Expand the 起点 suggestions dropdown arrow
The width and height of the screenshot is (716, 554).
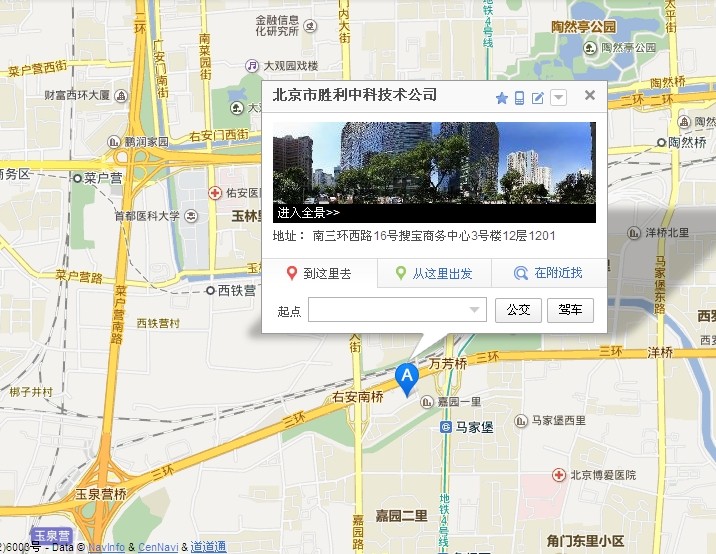tap(475, 311)
